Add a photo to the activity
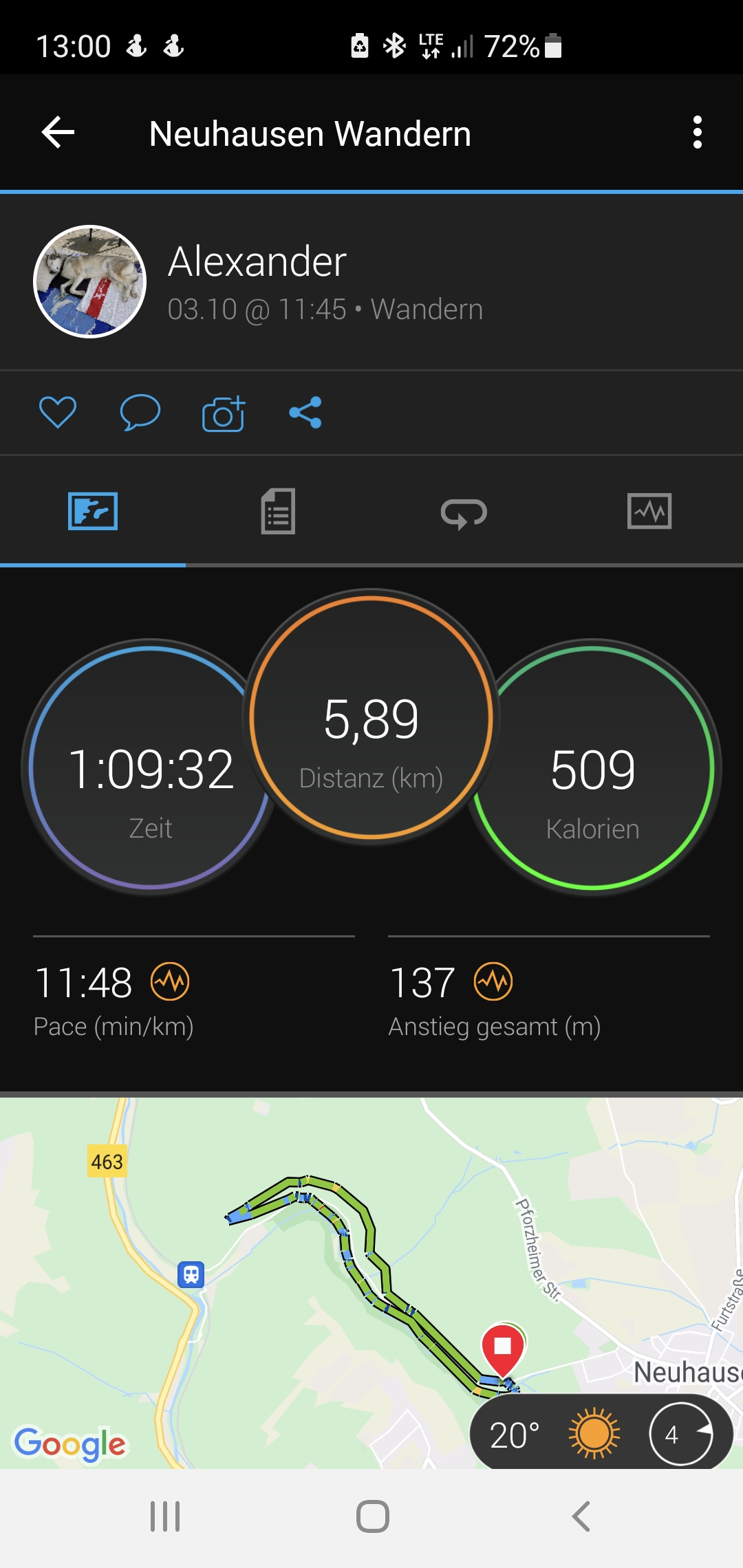This screenshot has height=1568, width=743. pos(223,413)
